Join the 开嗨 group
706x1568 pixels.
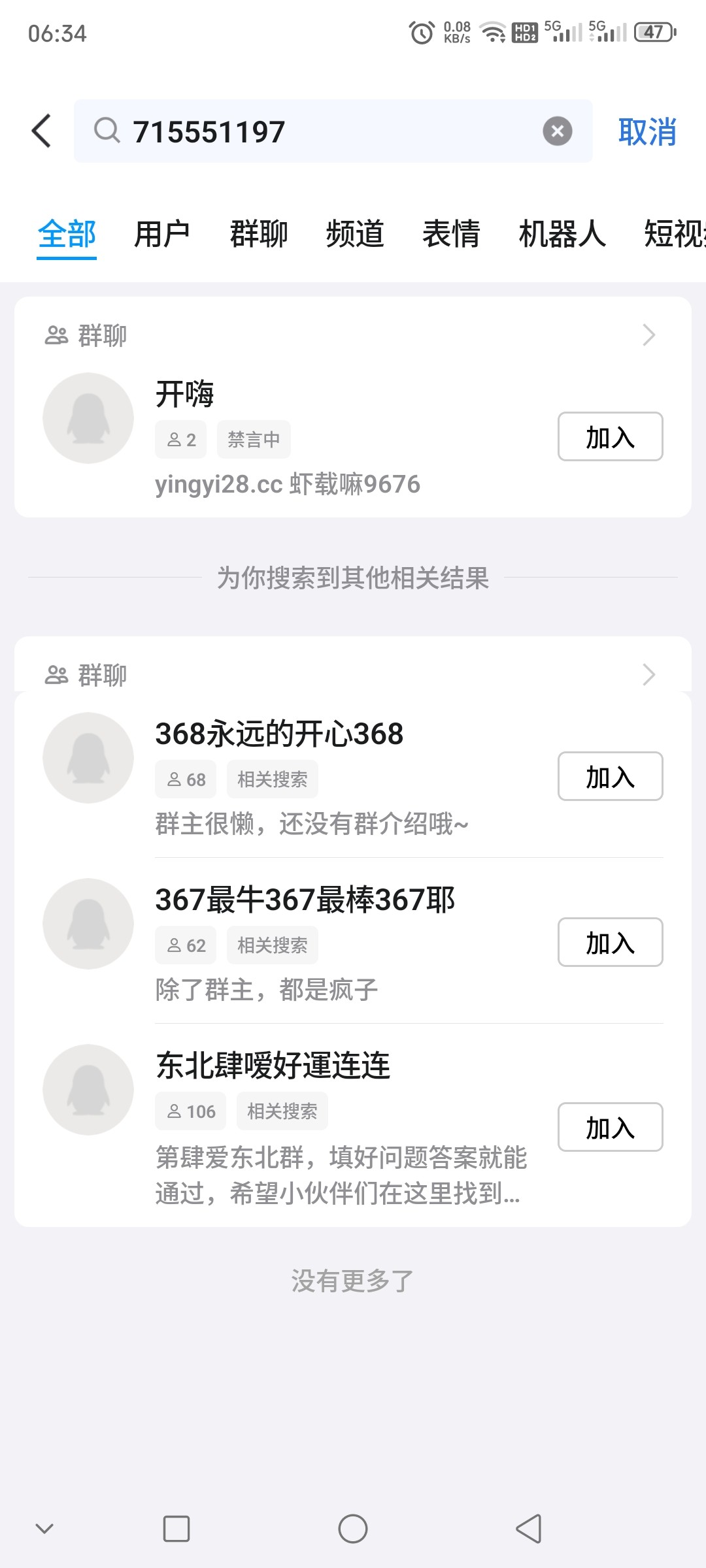[610, 436]
